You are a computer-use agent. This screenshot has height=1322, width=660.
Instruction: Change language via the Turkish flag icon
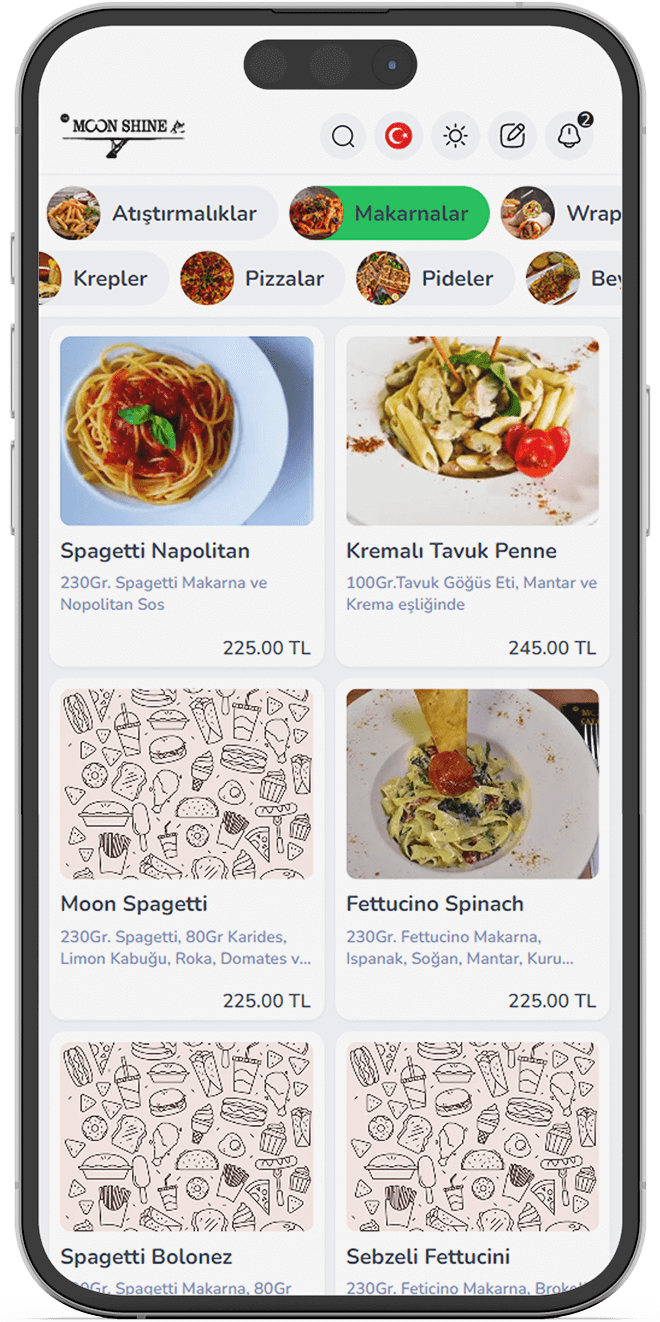click(x=399, y=136)
